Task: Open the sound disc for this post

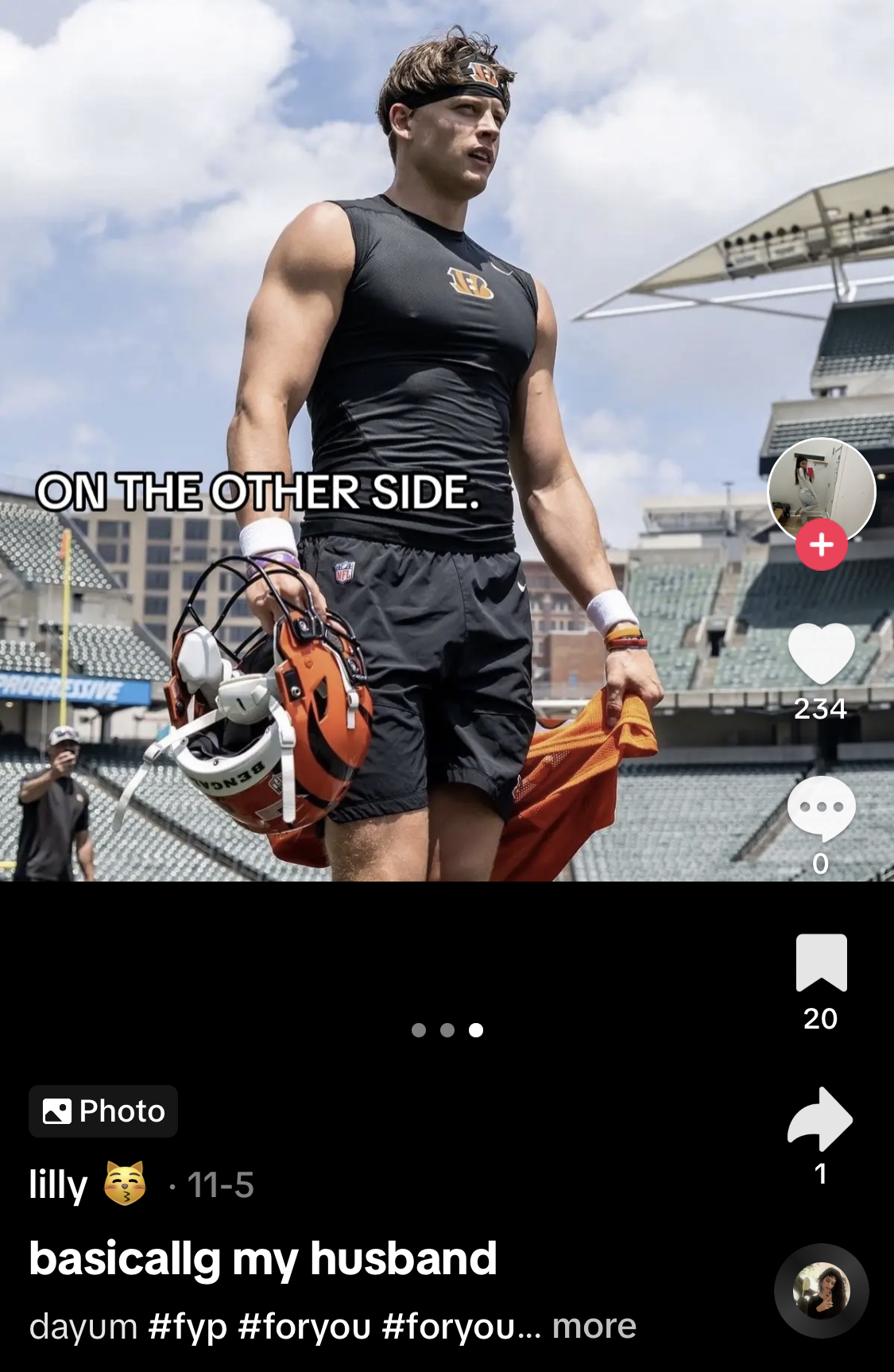Action: point(821,1290)
